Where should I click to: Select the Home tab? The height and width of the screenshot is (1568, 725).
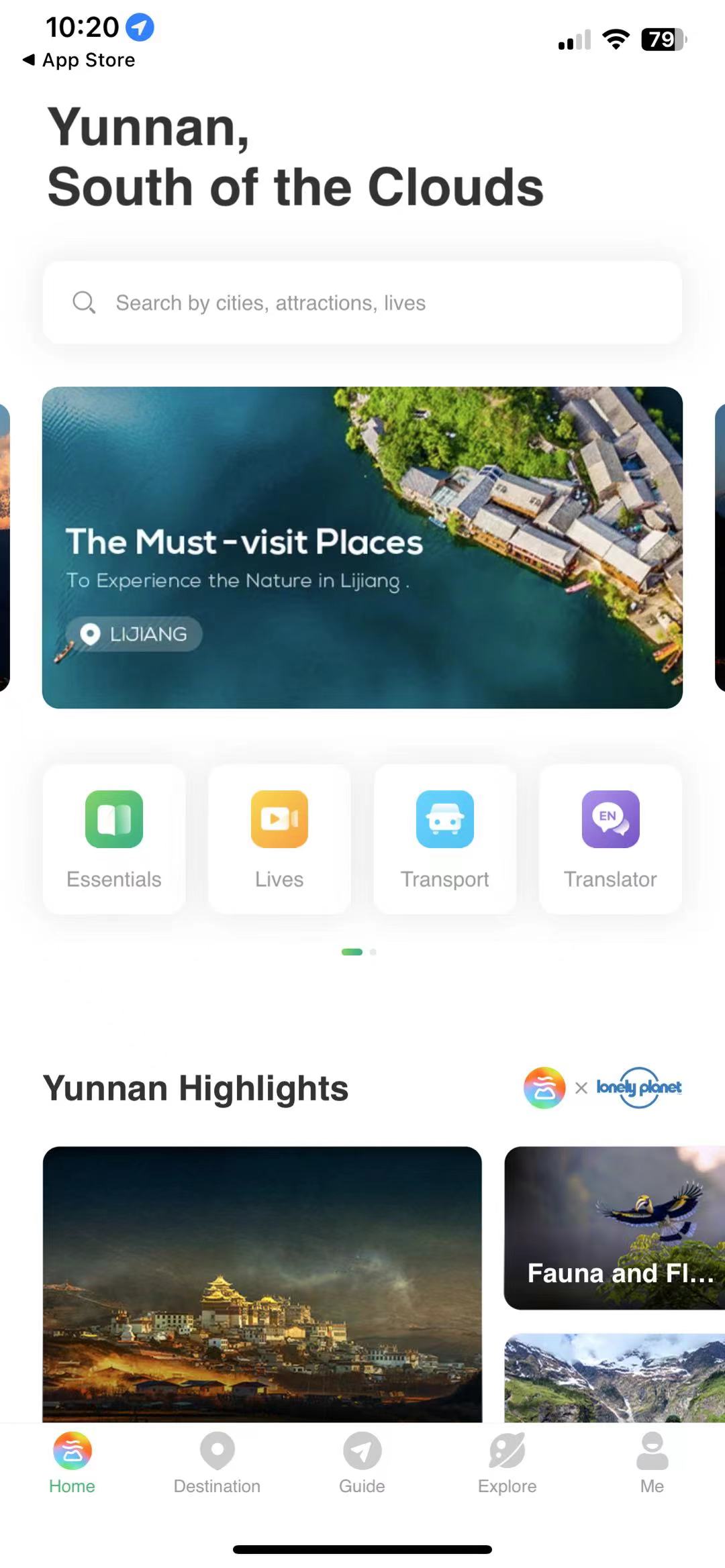(x=72, y=1463)
